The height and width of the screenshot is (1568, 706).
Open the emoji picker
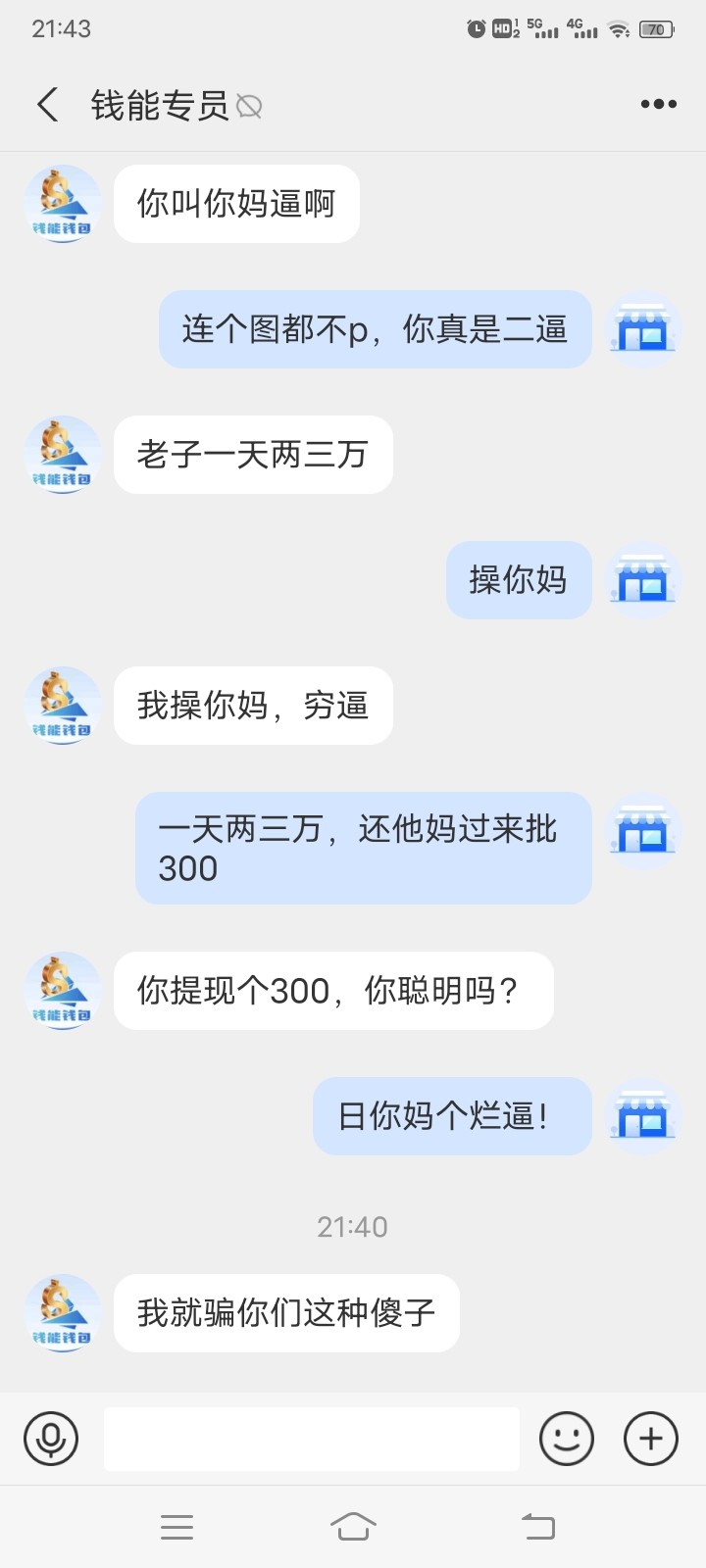click(567, 1439)
